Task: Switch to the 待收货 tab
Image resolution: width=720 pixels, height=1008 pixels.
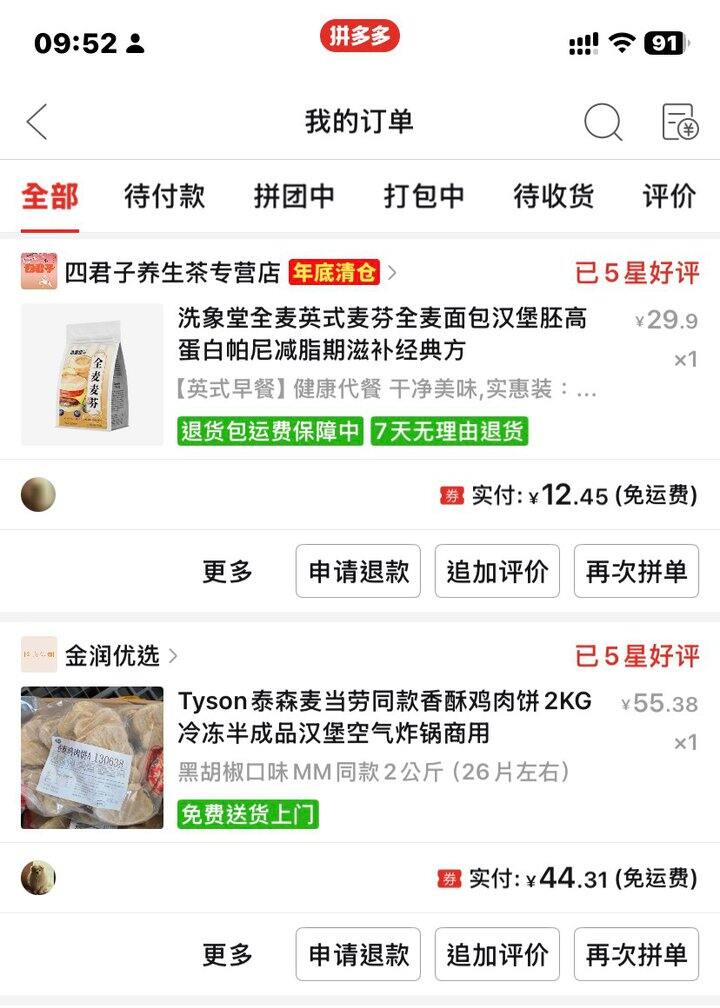Action: (554, 196)
